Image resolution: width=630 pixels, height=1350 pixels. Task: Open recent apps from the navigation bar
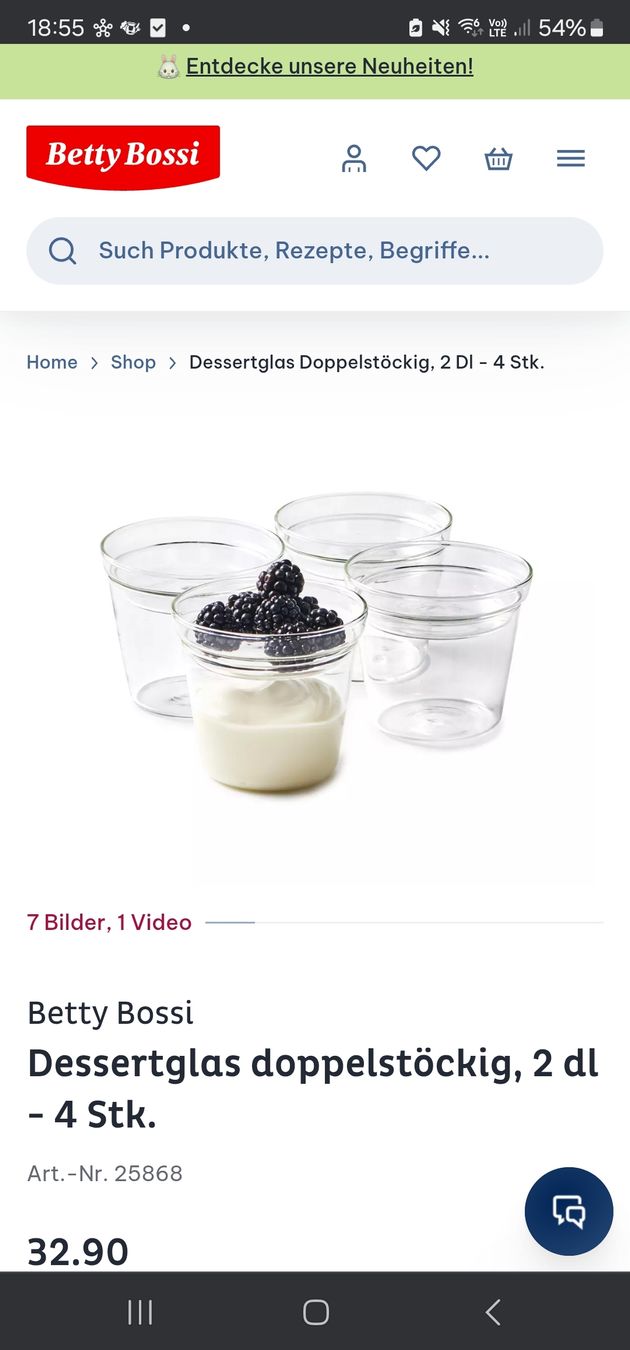[140, 1312]
